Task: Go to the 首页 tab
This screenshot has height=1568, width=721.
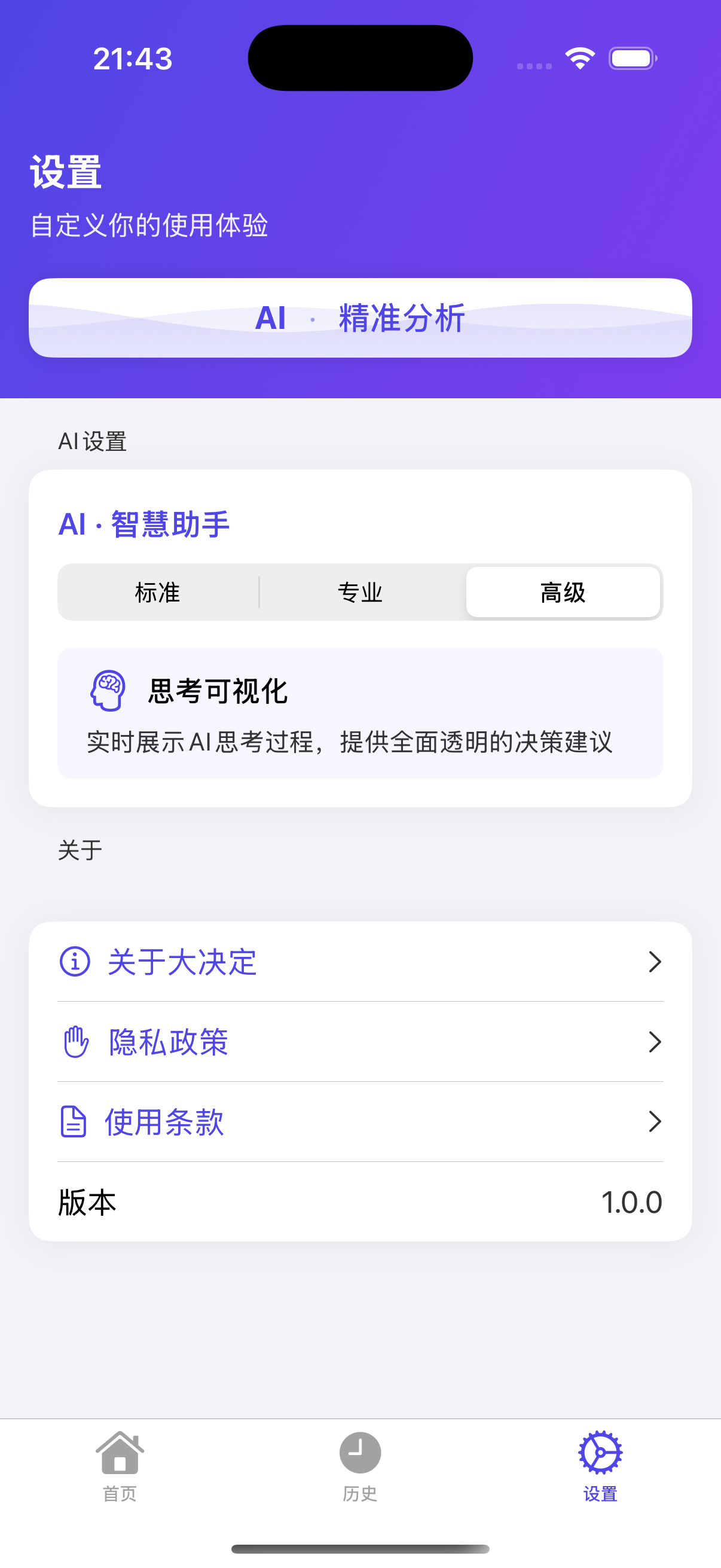Action: coord(120,1466)
